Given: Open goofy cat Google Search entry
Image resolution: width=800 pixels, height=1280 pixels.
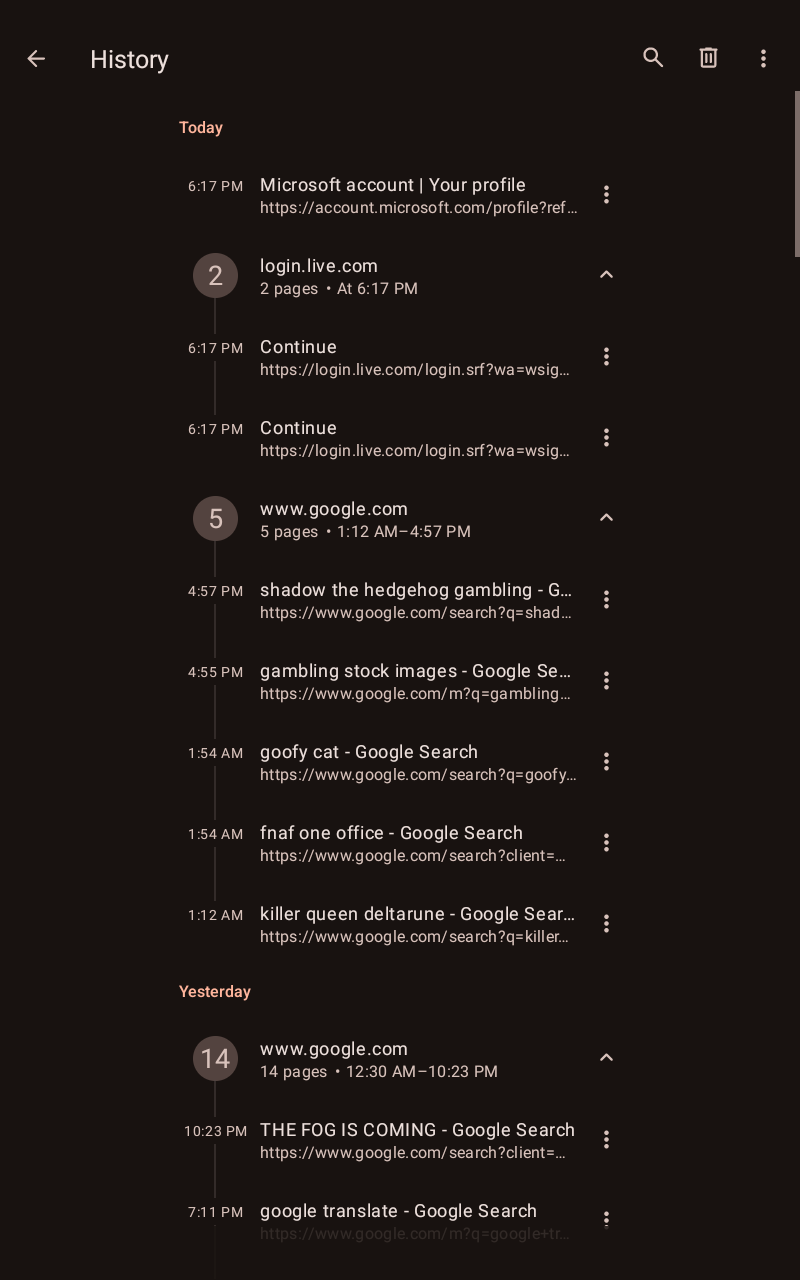Looking at the screenshot, I should (418, 762).
